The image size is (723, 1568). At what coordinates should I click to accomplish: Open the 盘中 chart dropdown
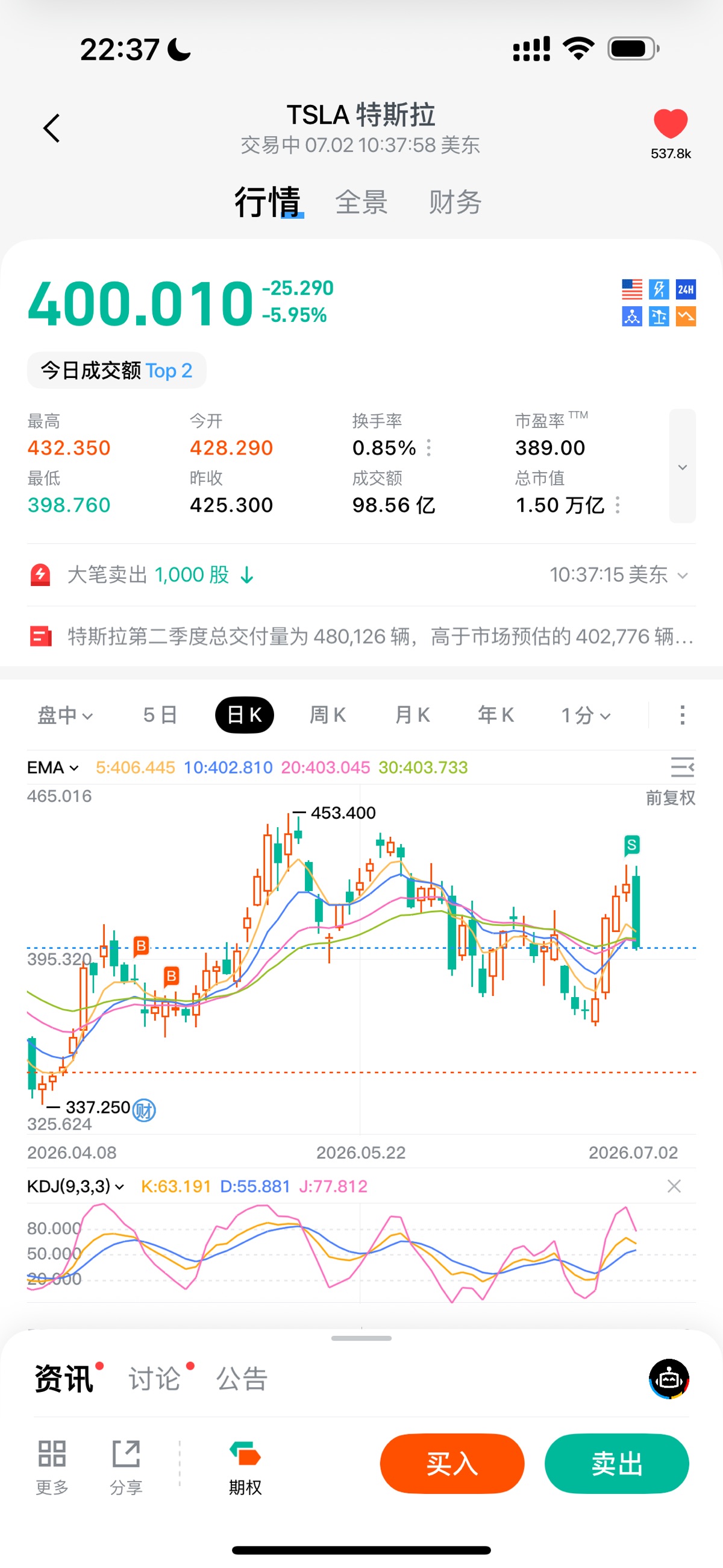[x=64, y=715]
